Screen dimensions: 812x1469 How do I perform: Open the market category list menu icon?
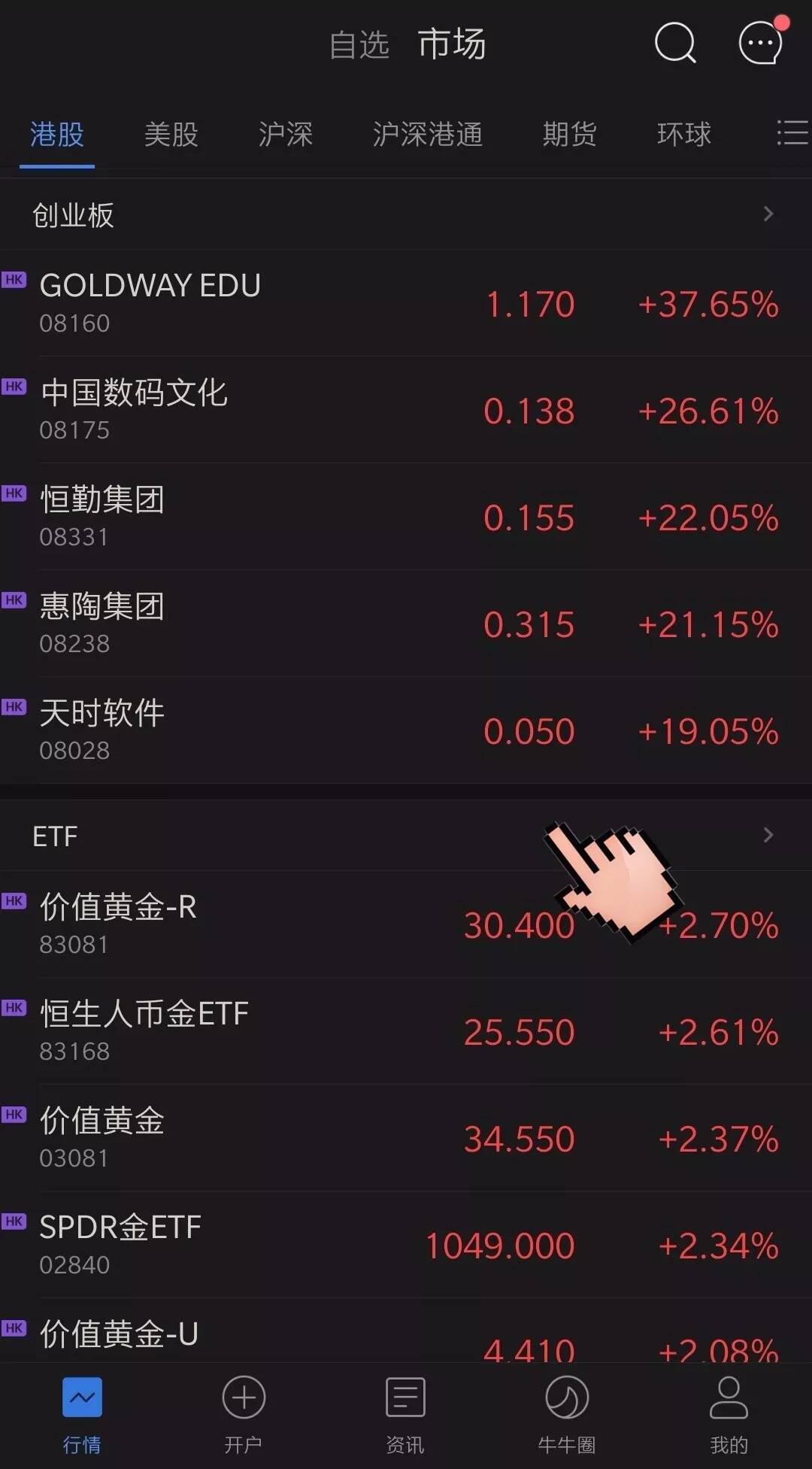point(792,133)
